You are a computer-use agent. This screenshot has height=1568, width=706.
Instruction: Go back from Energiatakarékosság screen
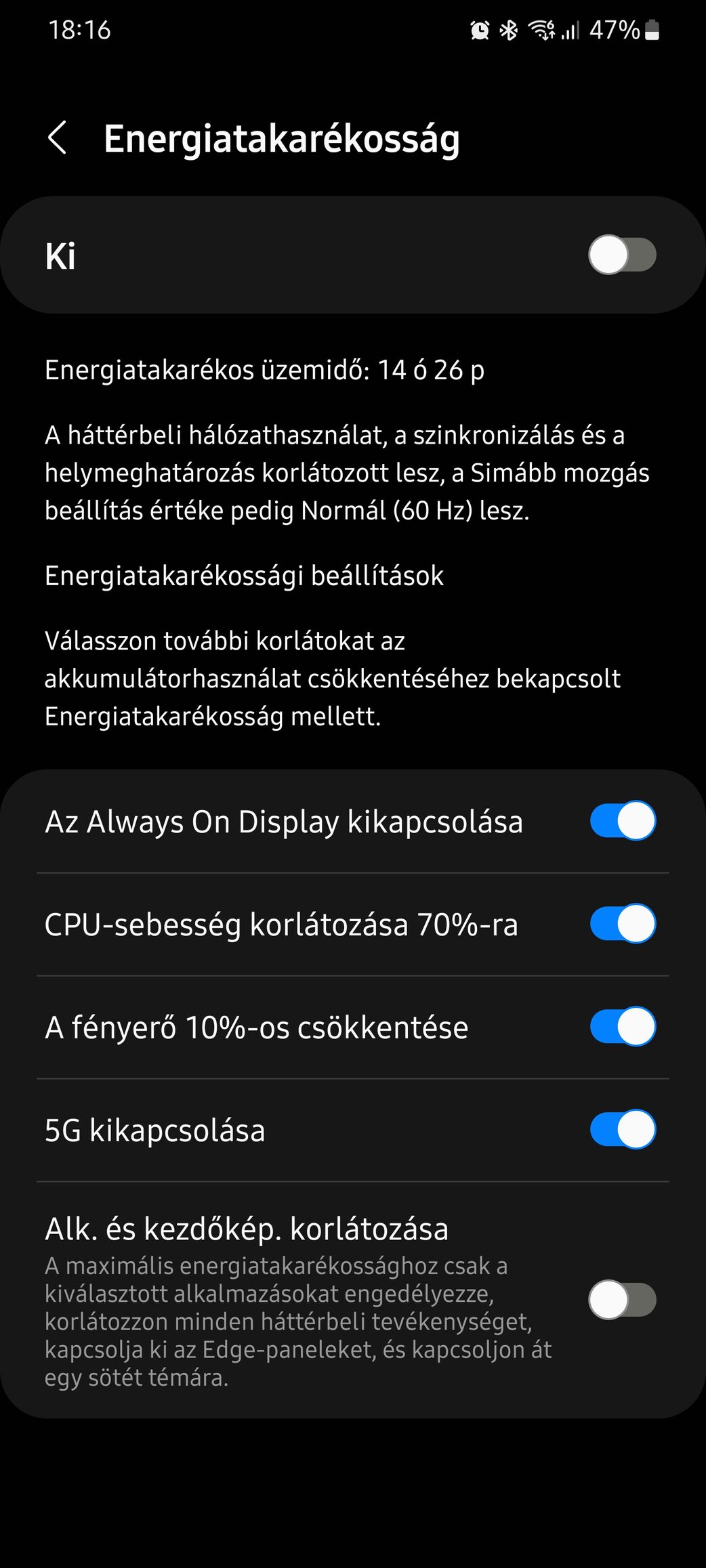(58, 138)
